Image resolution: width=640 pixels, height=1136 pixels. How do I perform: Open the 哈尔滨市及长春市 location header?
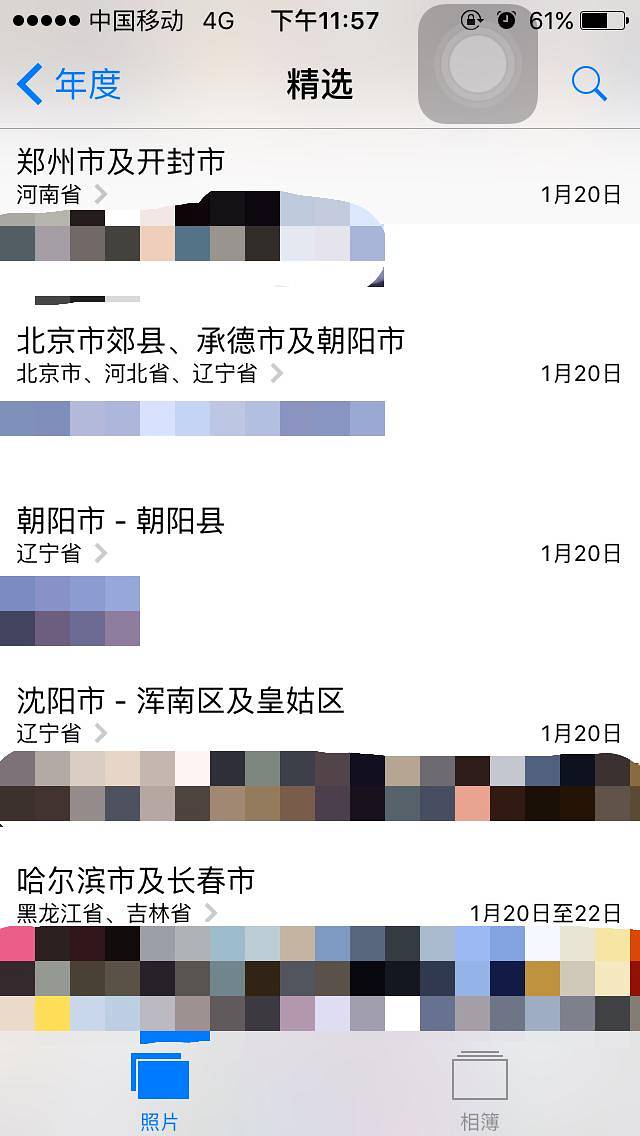[x=136, y=881]
